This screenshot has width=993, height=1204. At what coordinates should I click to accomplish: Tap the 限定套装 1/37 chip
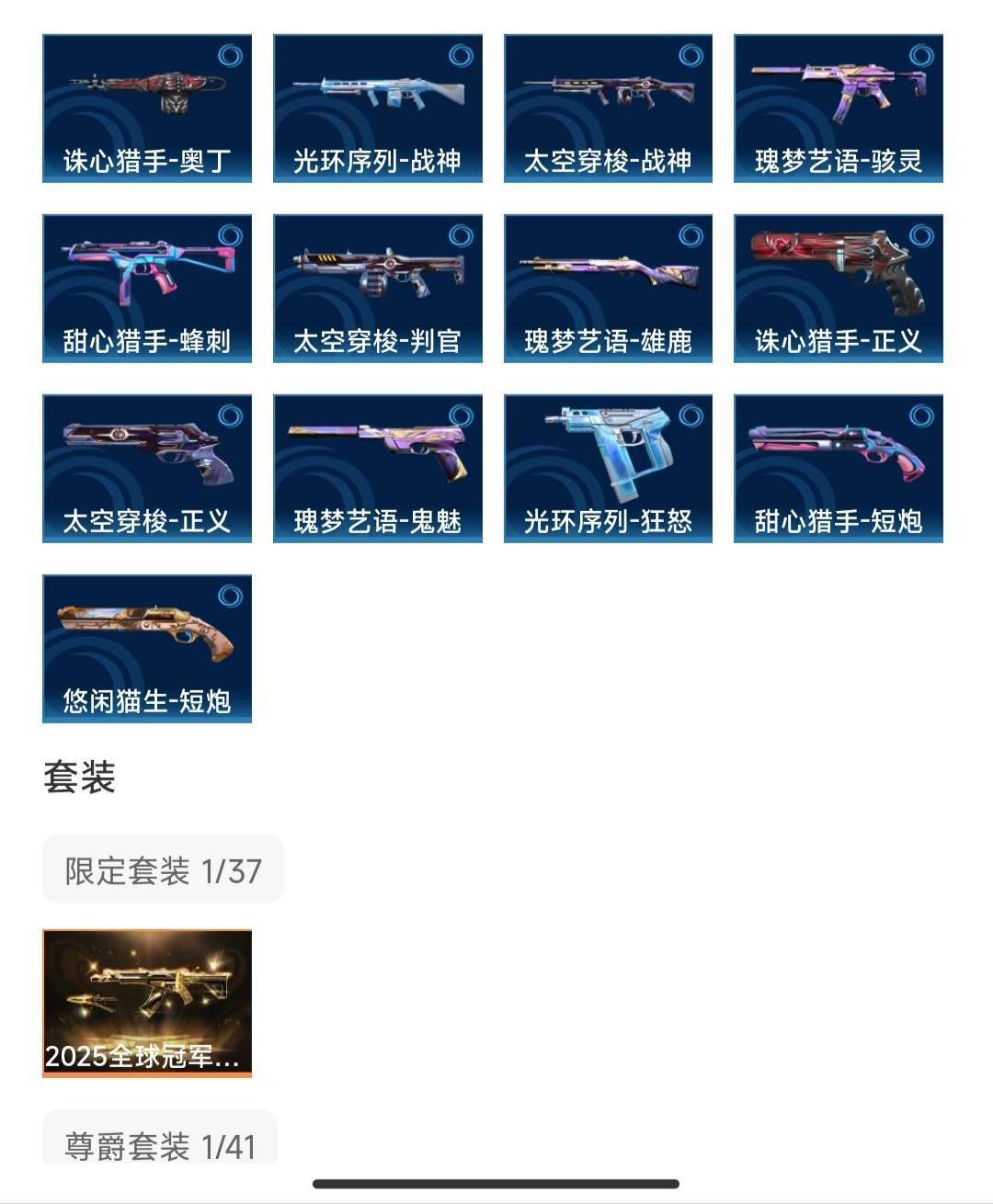point(163,869)
